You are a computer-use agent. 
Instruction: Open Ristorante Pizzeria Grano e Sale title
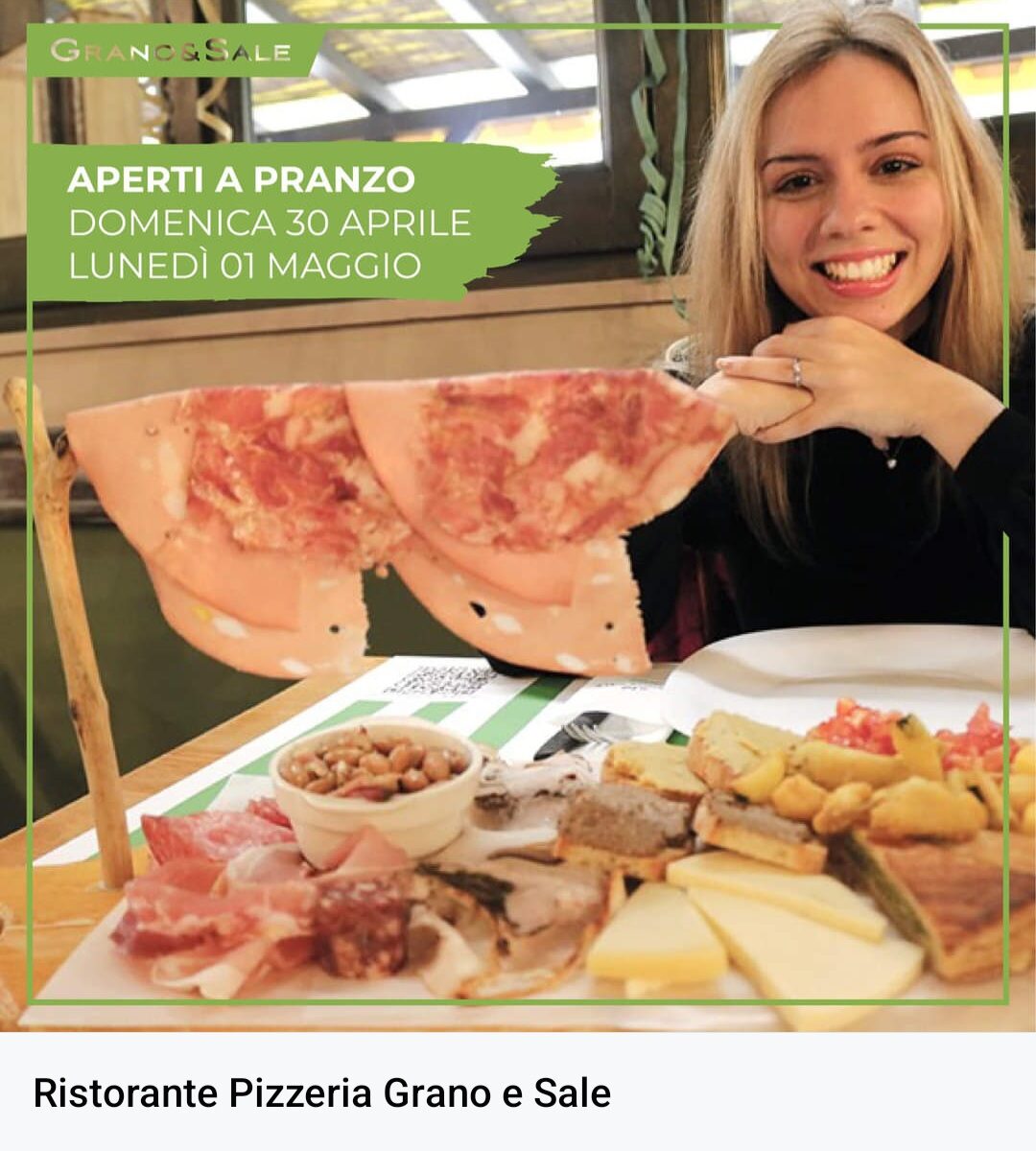322,1092
